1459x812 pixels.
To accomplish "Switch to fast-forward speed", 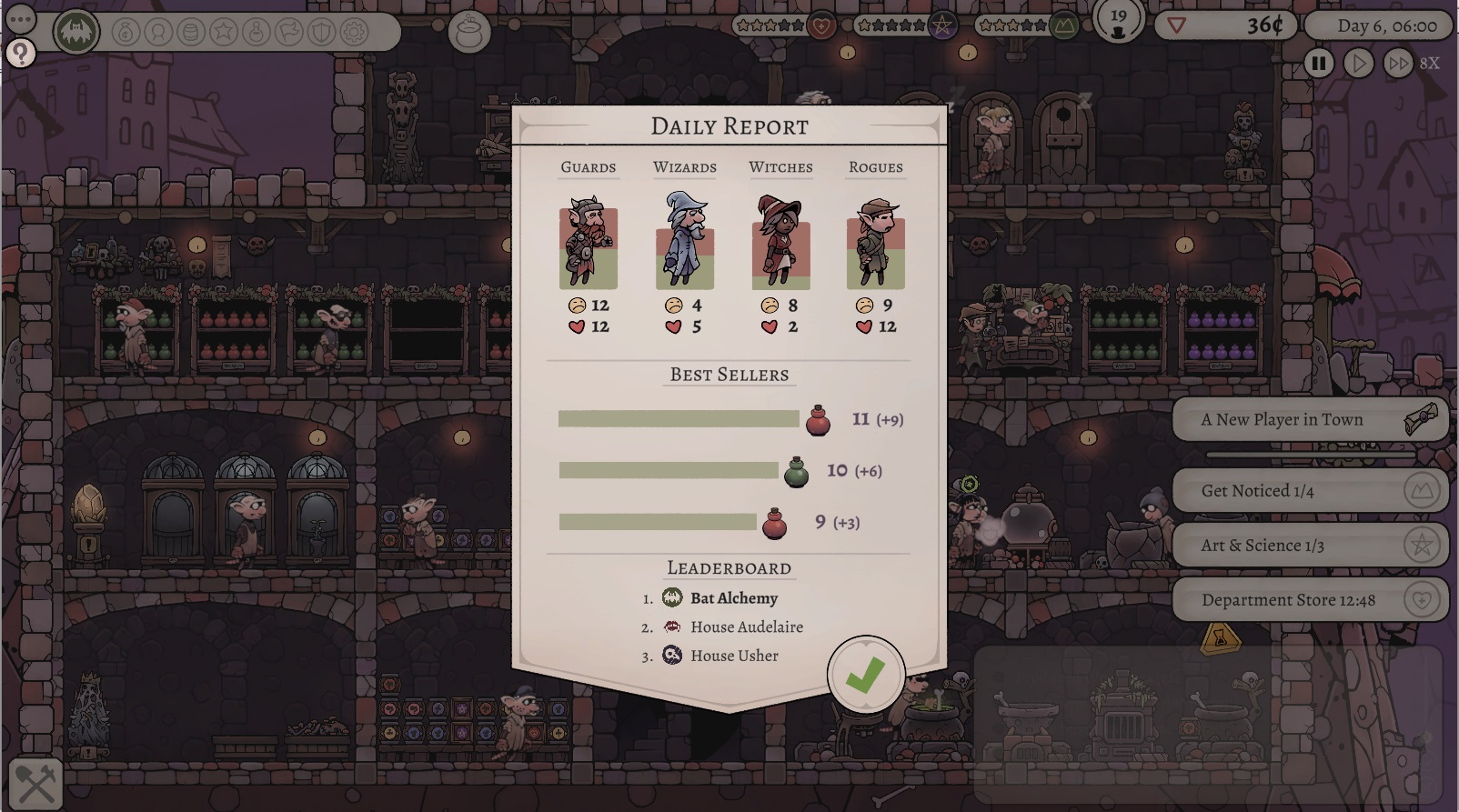I will click(x=1397, y=63).
